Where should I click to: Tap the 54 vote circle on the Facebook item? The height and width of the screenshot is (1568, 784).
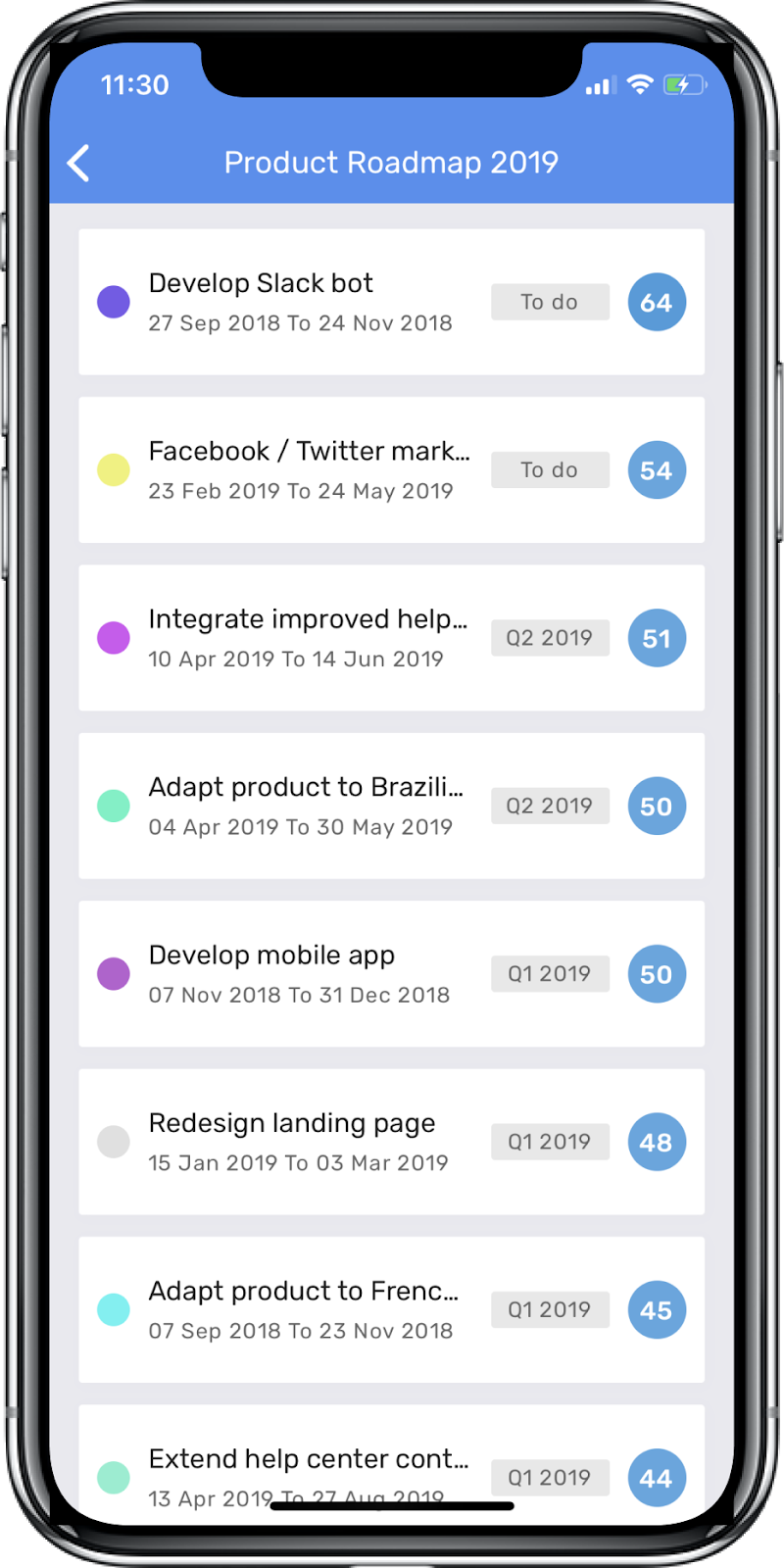pos(657,470)
